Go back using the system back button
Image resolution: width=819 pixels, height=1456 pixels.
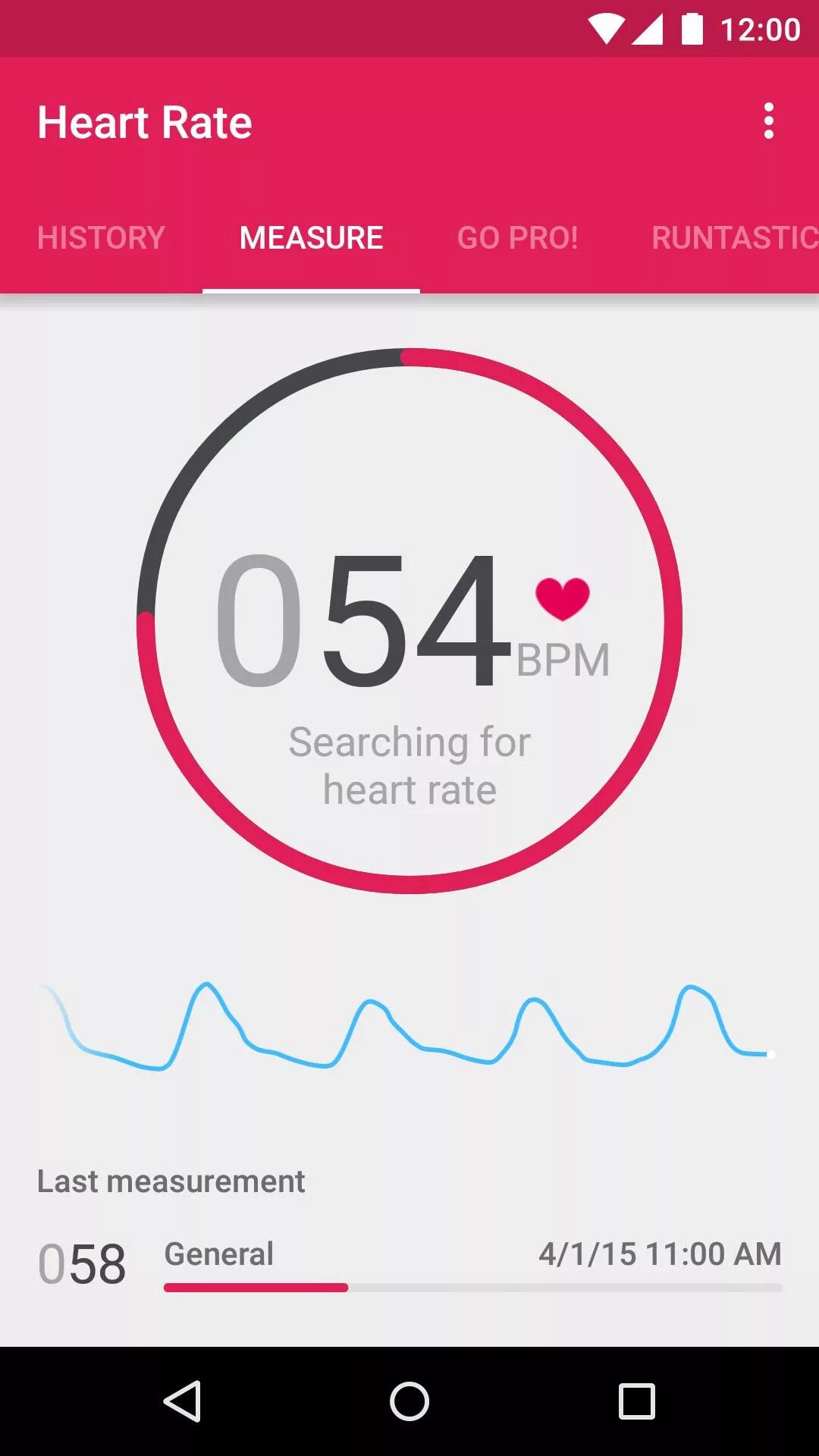click(x=182, y=1401)
